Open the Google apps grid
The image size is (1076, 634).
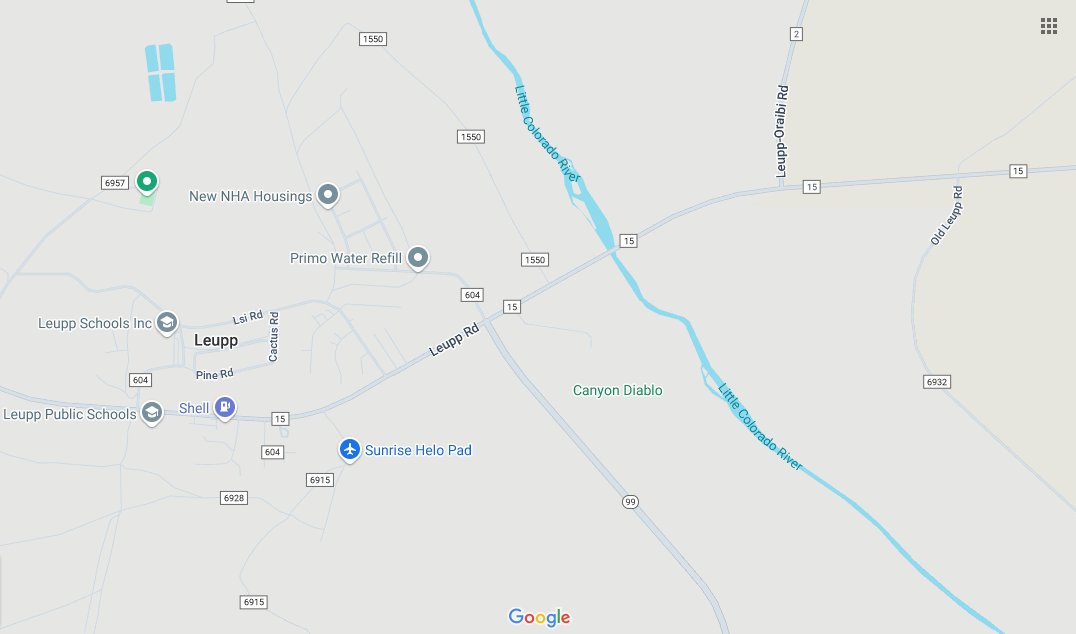click(x=1048, y=26)
